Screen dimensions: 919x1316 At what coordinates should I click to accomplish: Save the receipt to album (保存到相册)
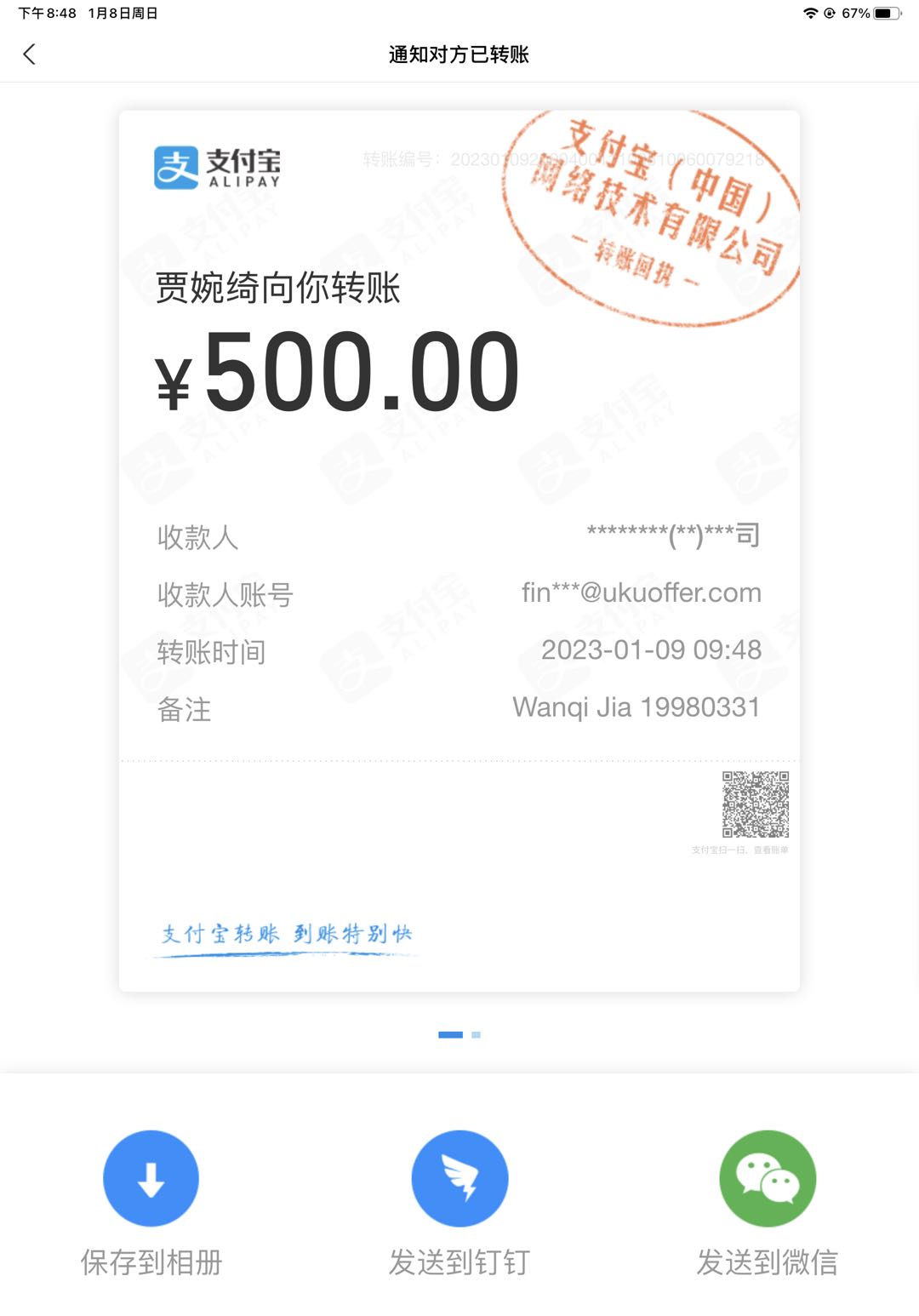[x=151, y=1178]
